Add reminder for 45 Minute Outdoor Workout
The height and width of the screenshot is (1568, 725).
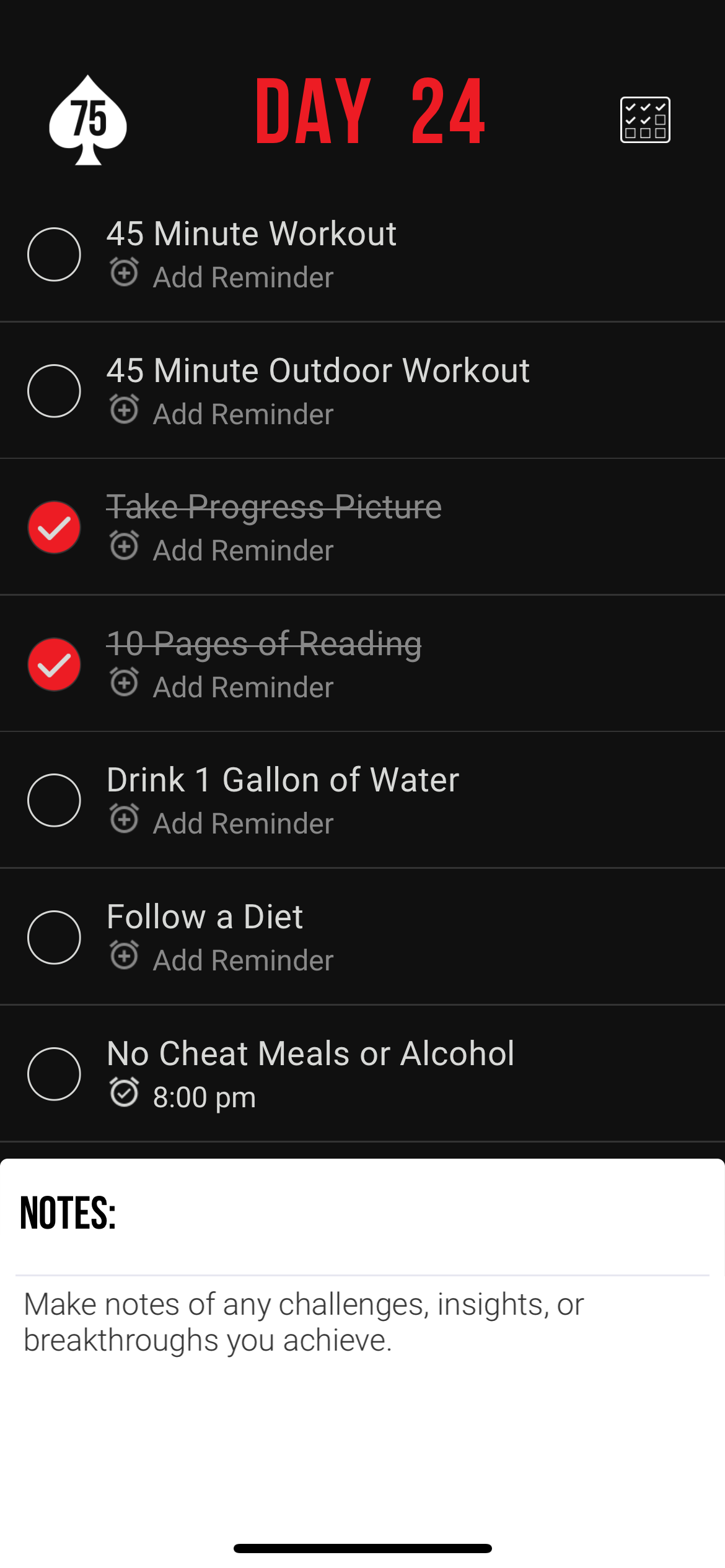[242, 414]
